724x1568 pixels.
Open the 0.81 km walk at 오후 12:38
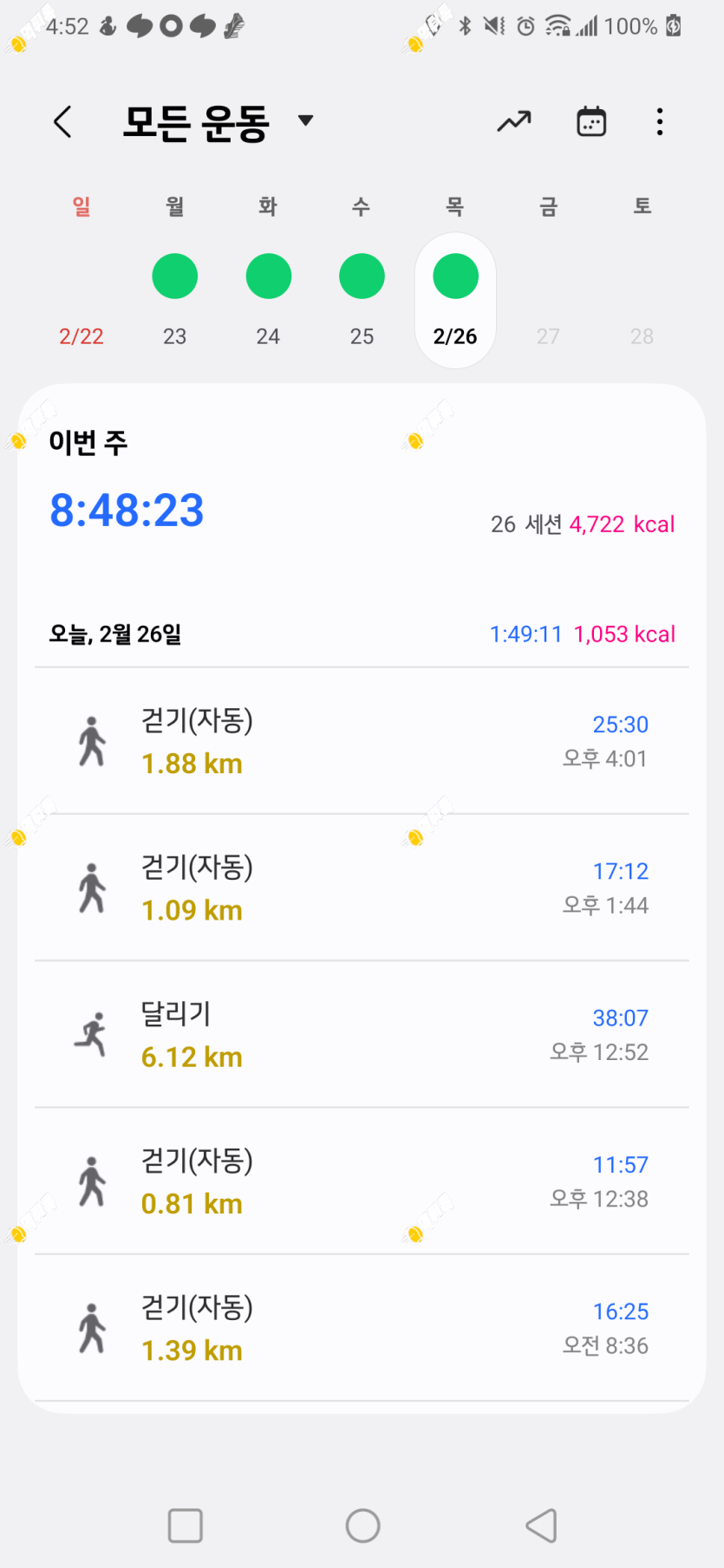[x=362, y=1181]
